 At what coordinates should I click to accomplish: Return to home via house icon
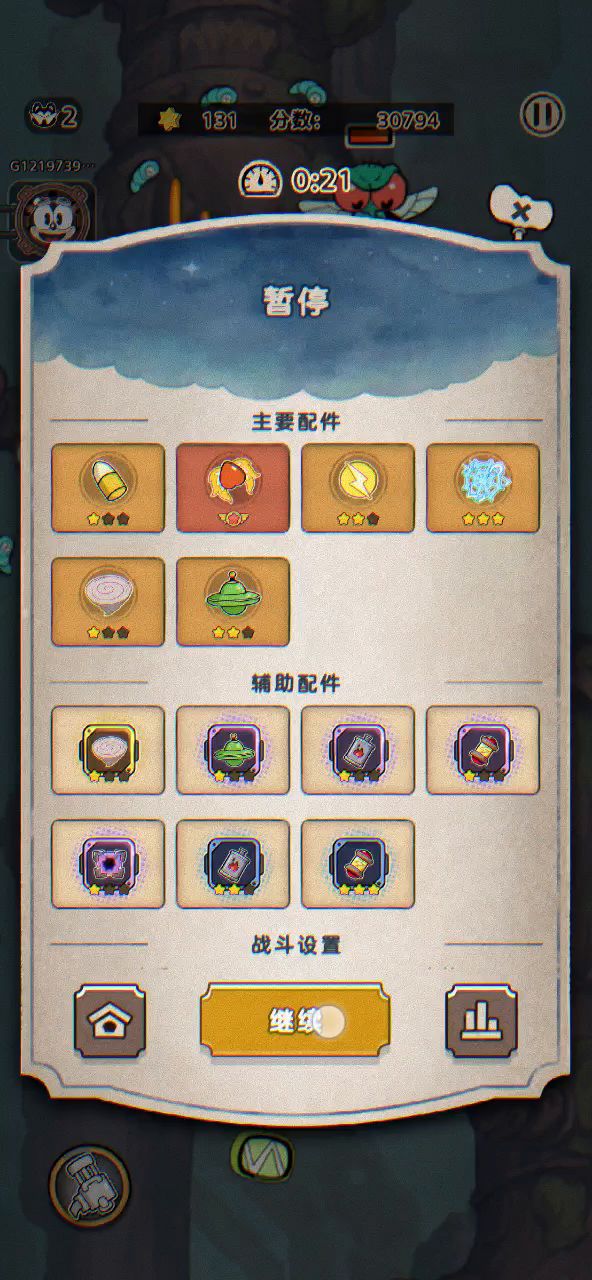pyautogui.click(x=110, y=1021)
